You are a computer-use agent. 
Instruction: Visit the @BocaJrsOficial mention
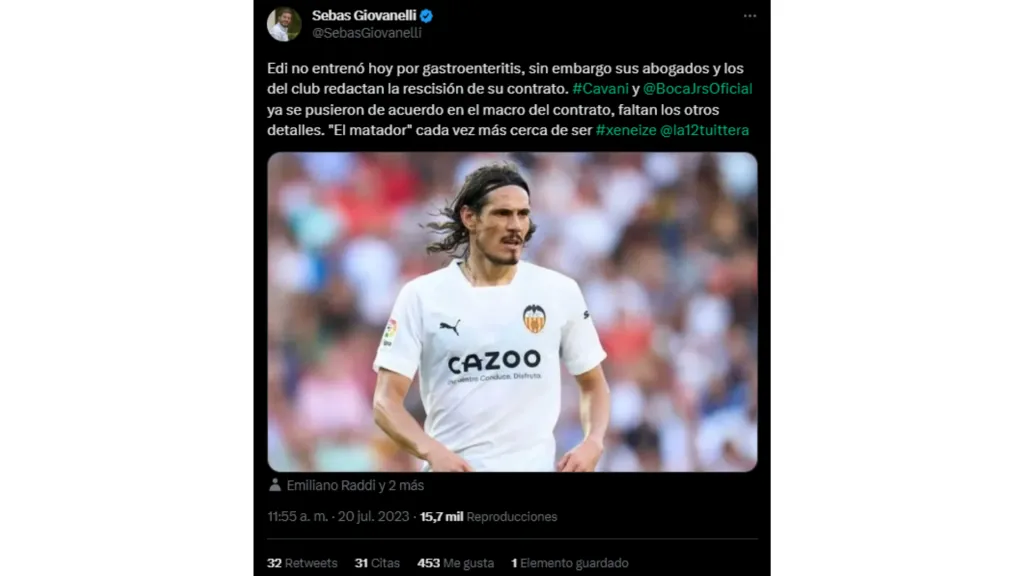point(705,89)
